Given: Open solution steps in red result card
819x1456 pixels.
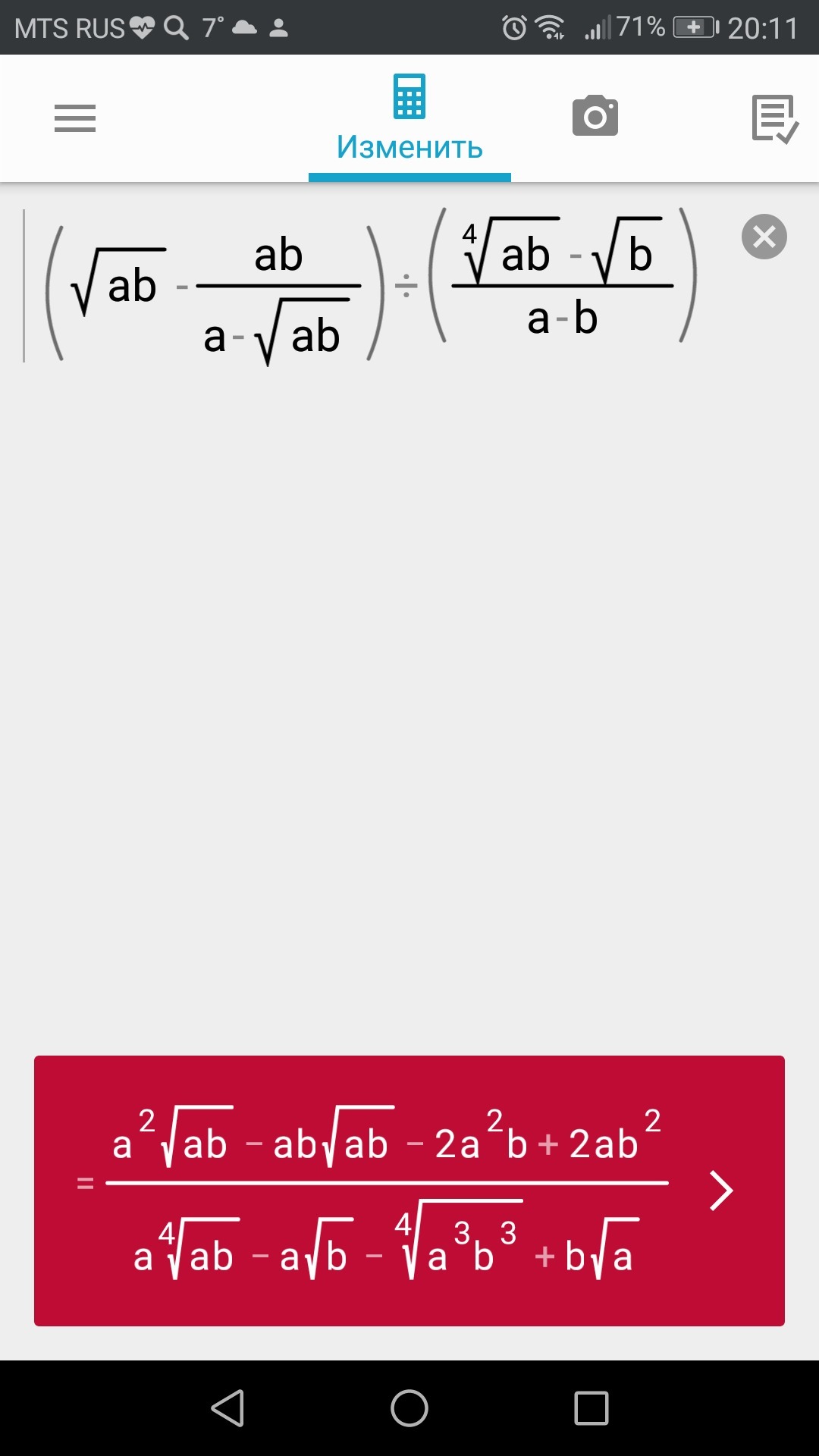Looking at the screenshot, I should (x=720, y=1191).
